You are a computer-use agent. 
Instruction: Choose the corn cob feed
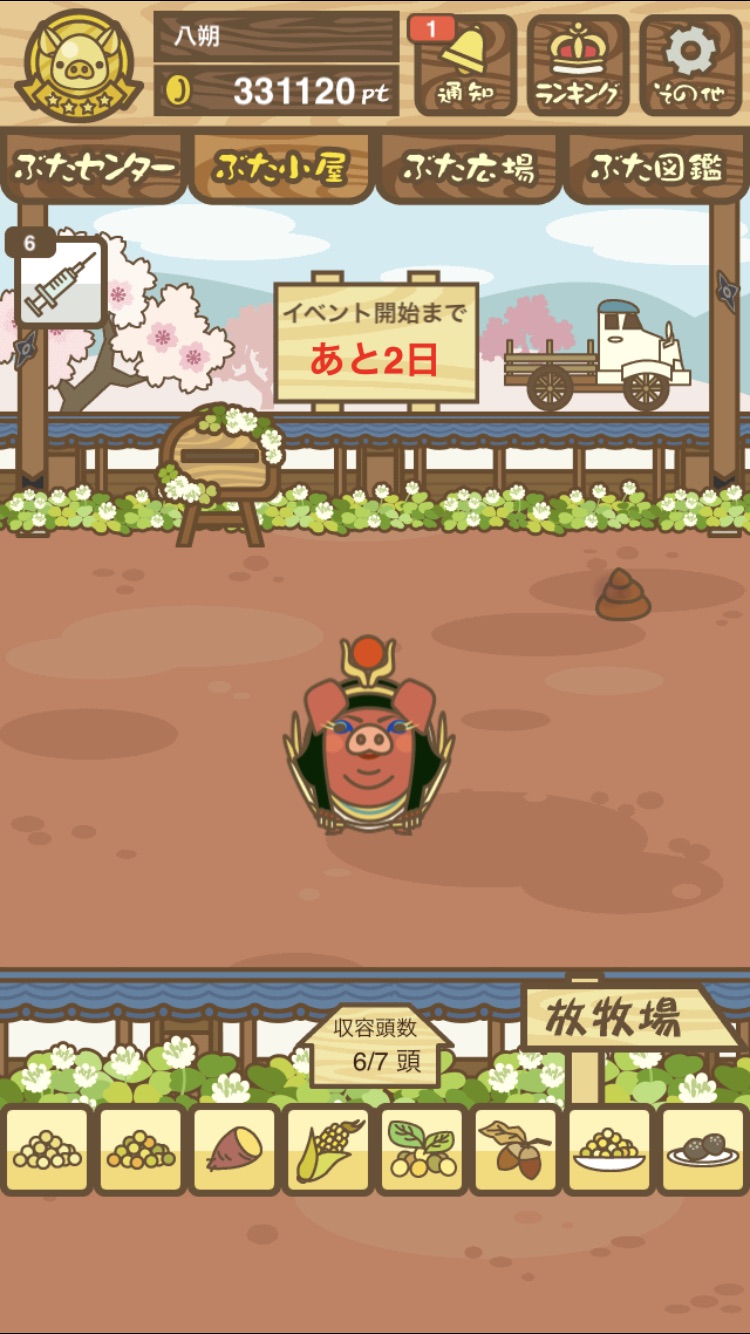pyautogui.click(x=328, y=1149)
